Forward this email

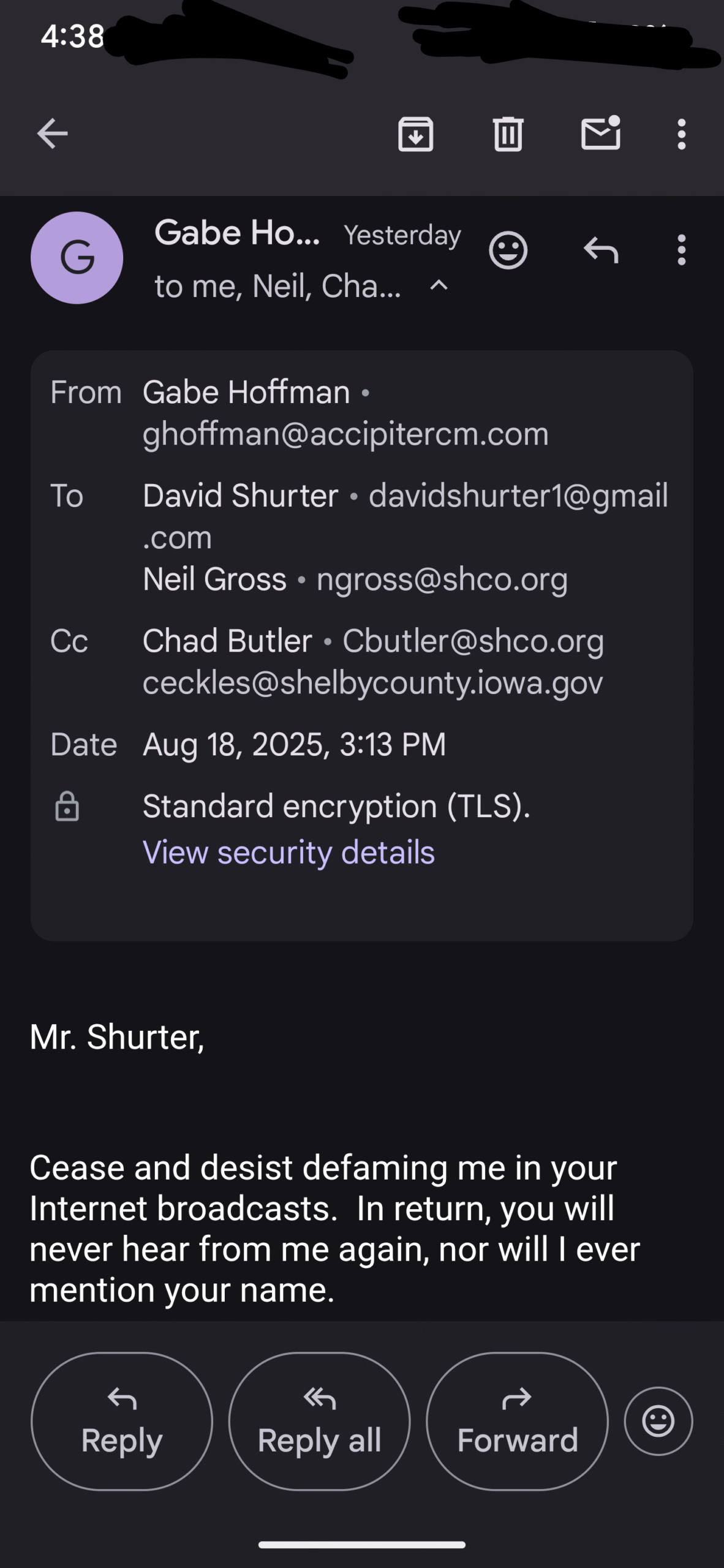(517, 1421)
